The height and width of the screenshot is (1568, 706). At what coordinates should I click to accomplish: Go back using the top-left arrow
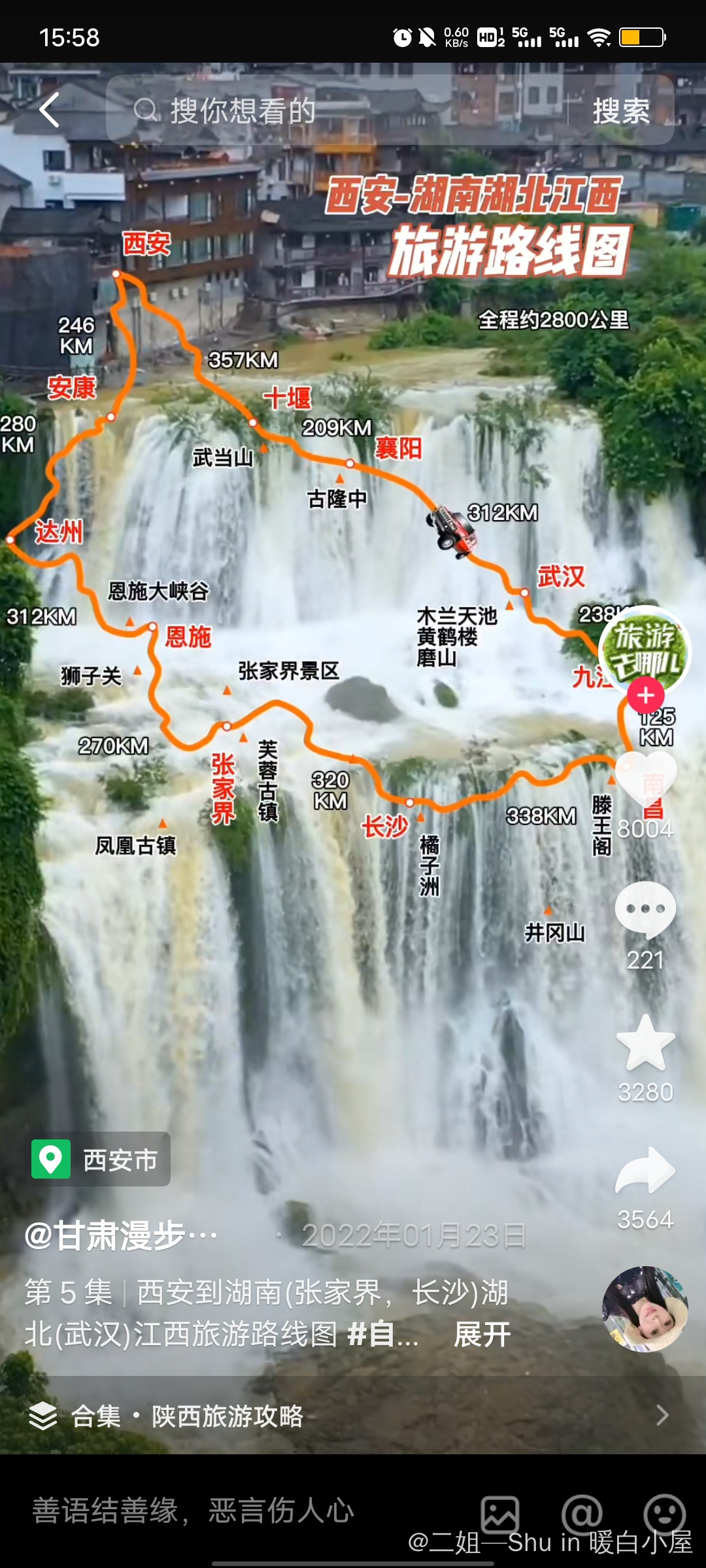point(50,110)
